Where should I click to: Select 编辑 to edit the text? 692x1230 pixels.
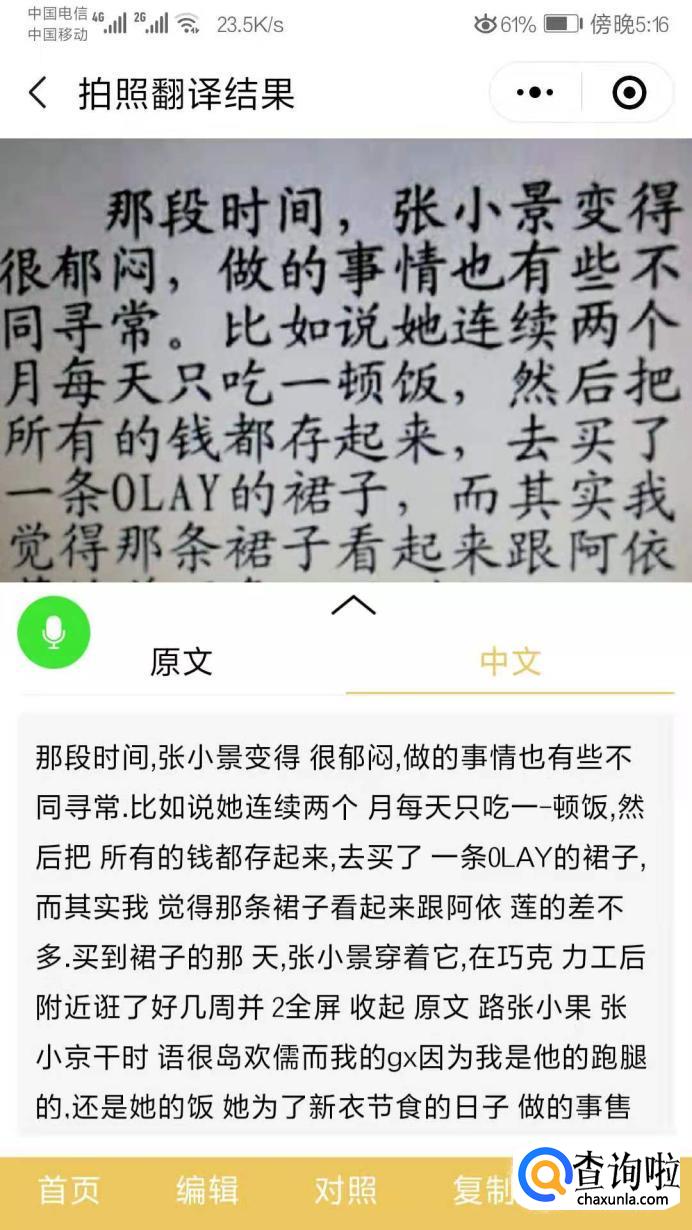[207, 1190]
